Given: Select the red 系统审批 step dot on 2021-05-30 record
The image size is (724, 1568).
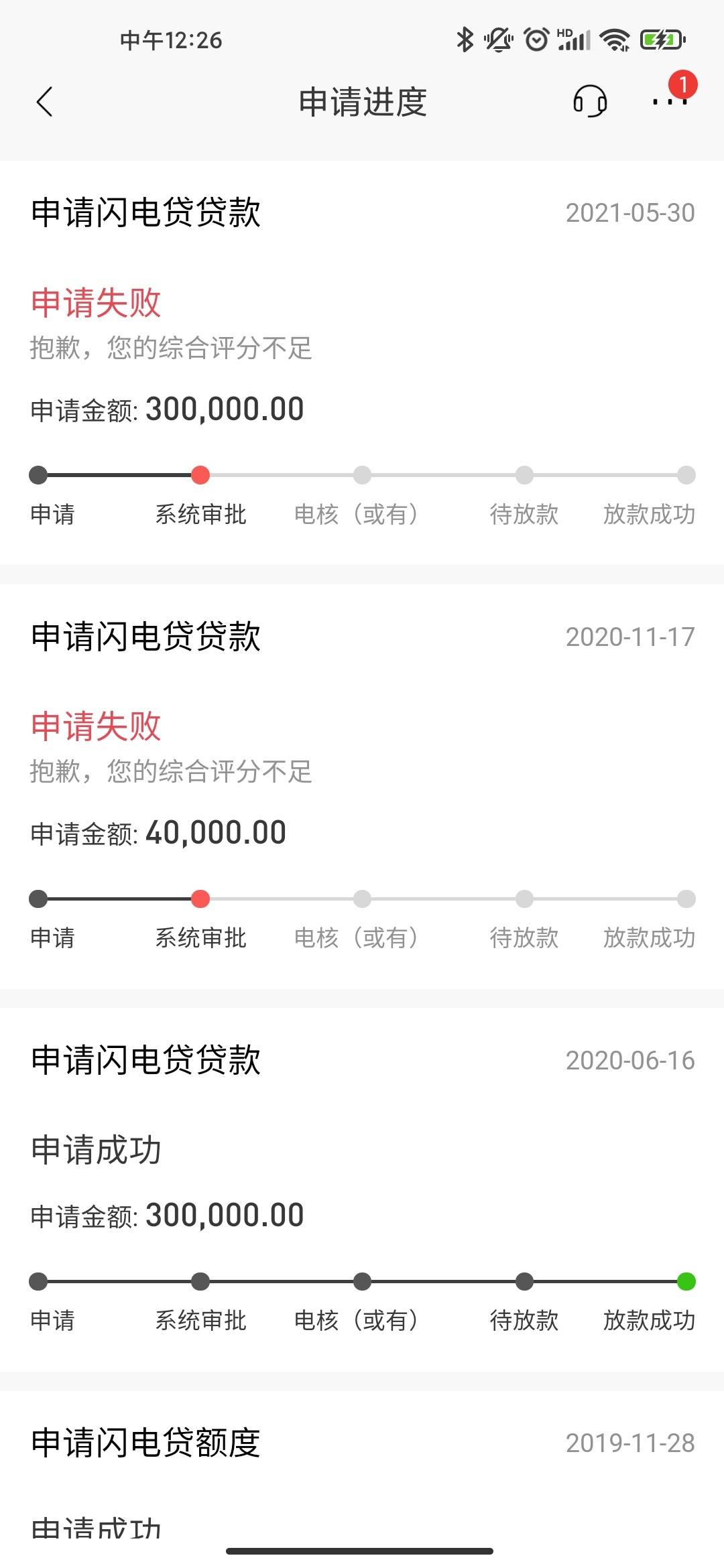Looking at the screenshot, I should click(201, 475).
